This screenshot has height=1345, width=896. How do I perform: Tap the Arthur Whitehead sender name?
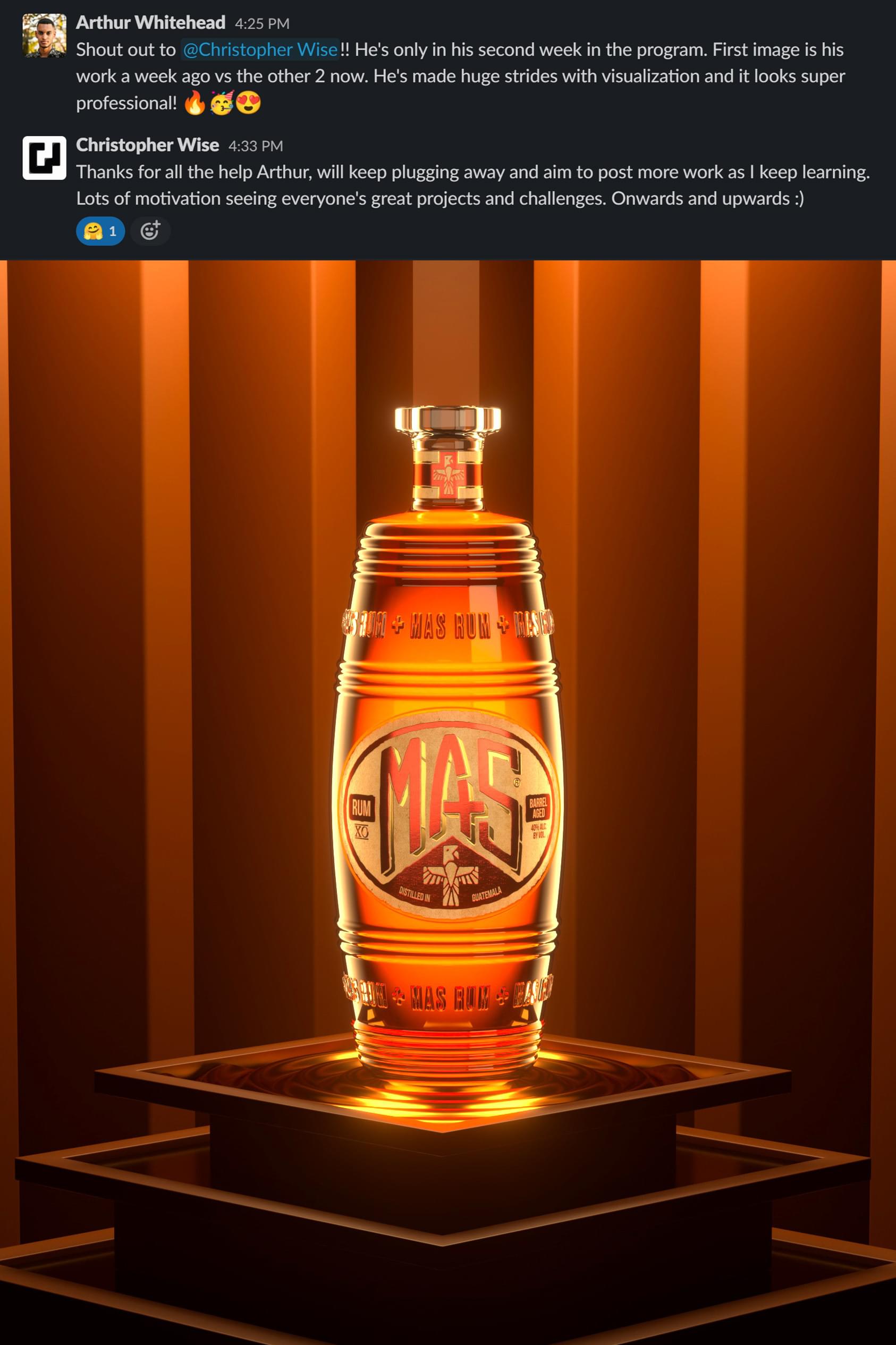[x=150, y=22]
